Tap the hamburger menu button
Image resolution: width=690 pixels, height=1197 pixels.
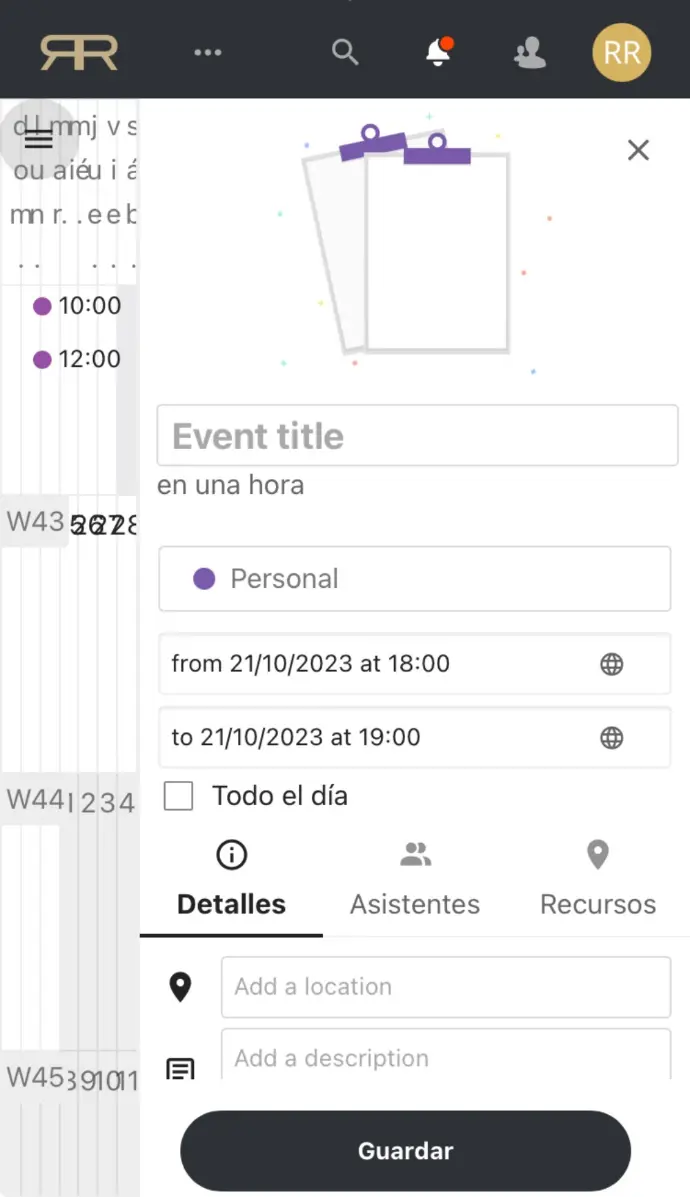[x=39, y=139]
